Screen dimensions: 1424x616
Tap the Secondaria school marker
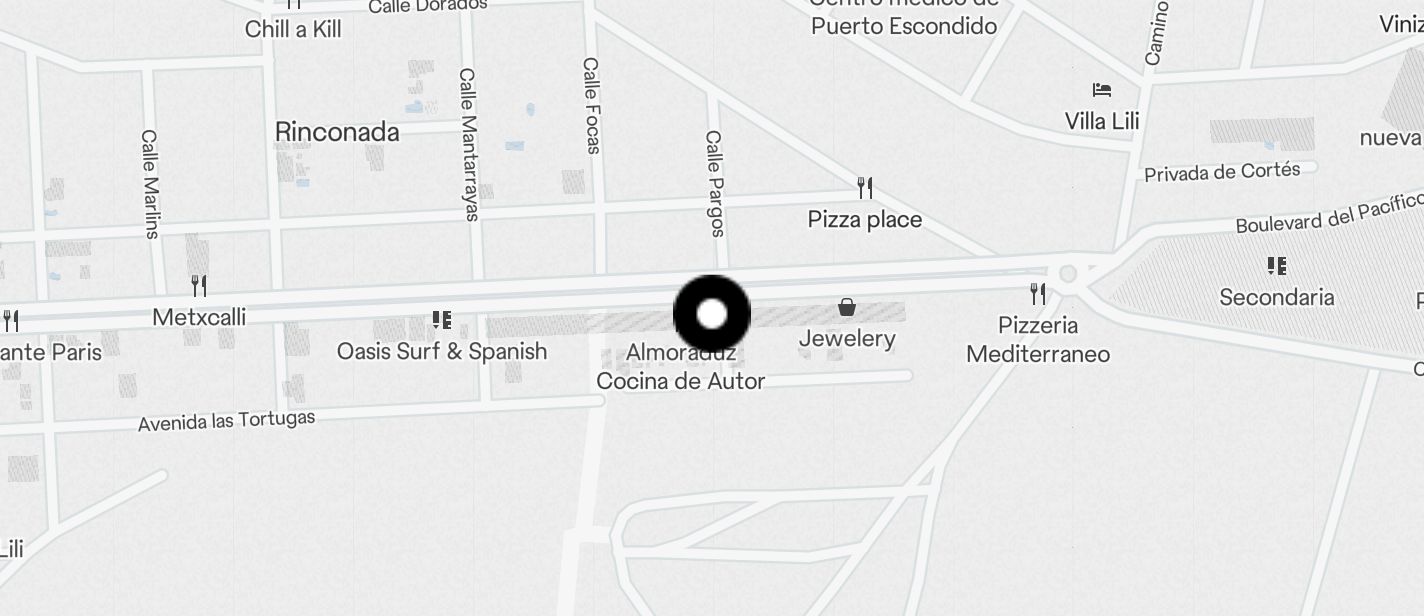click(x=1276, y=266)
